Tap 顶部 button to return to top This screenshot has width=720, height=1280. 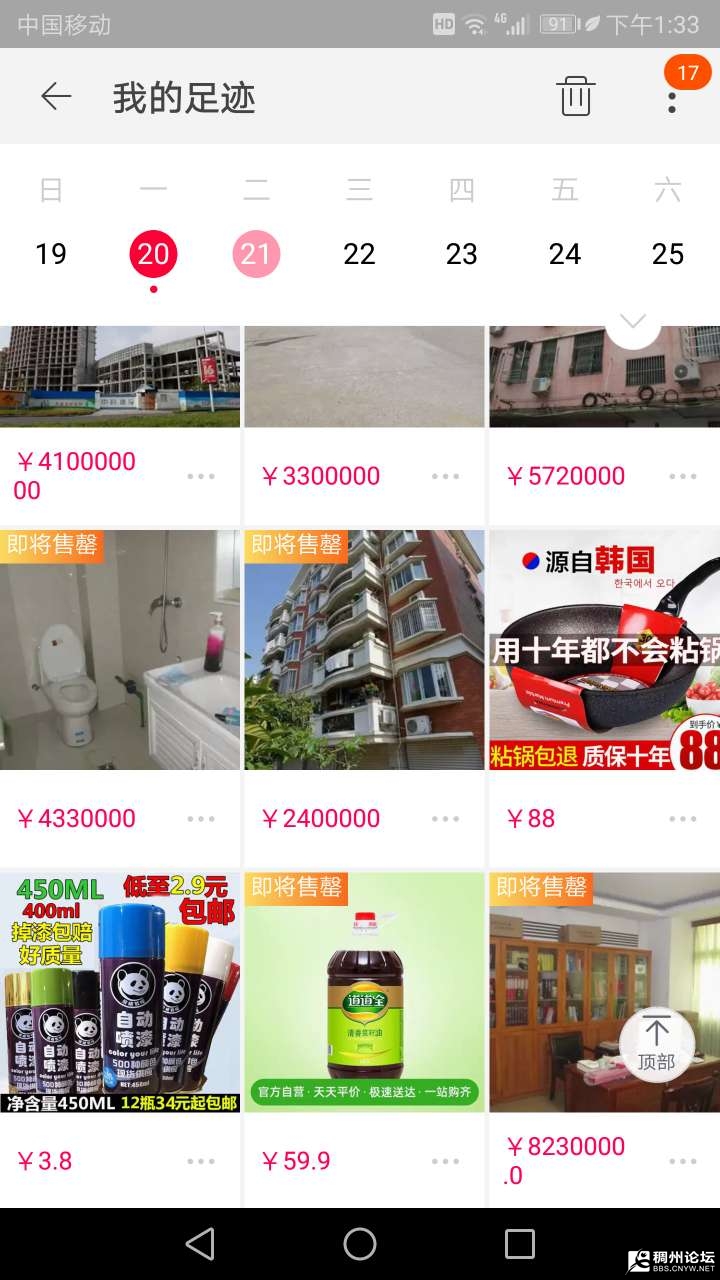[x=657, y=1045]
